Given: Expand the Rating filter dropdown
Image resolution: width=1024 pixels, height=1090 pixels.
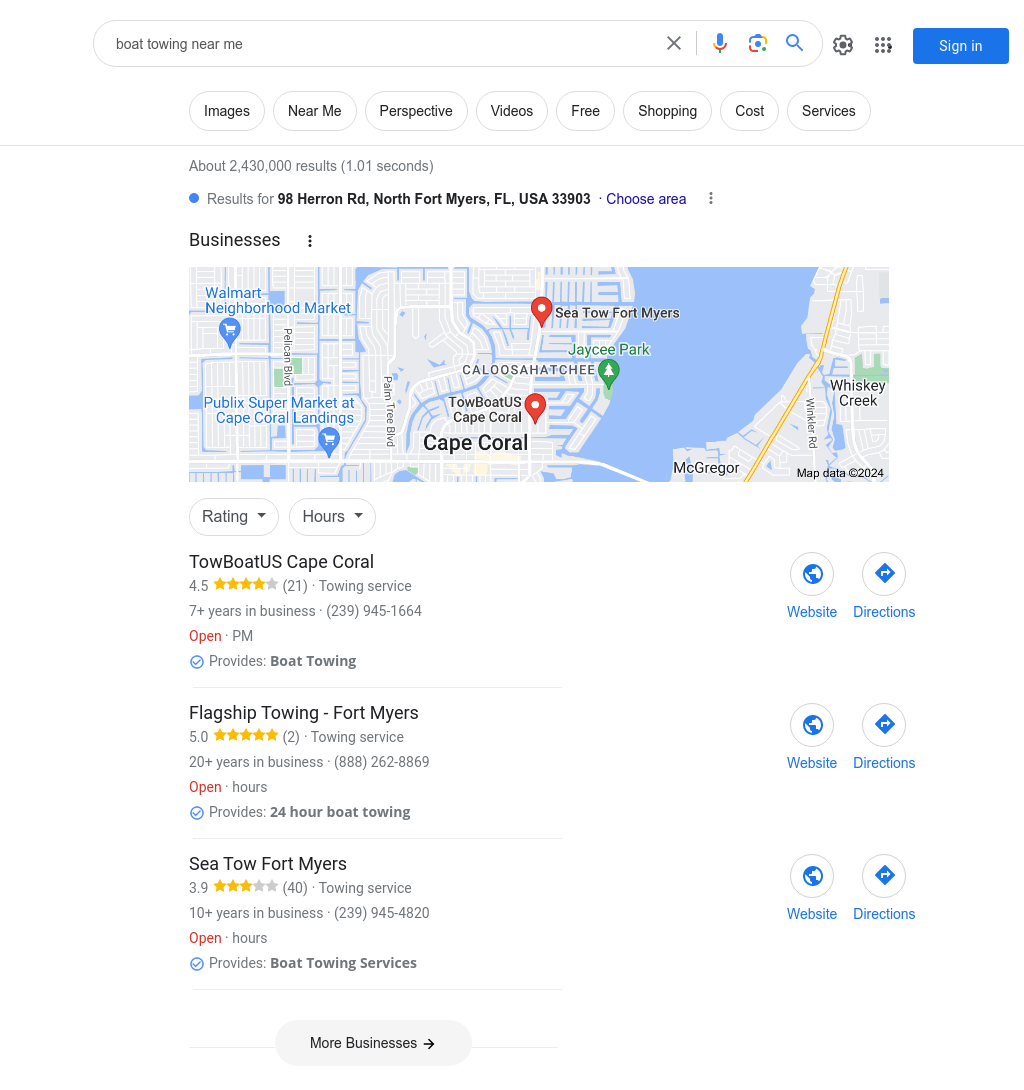Looking at the screenshot, I should [x=234, y=517].
